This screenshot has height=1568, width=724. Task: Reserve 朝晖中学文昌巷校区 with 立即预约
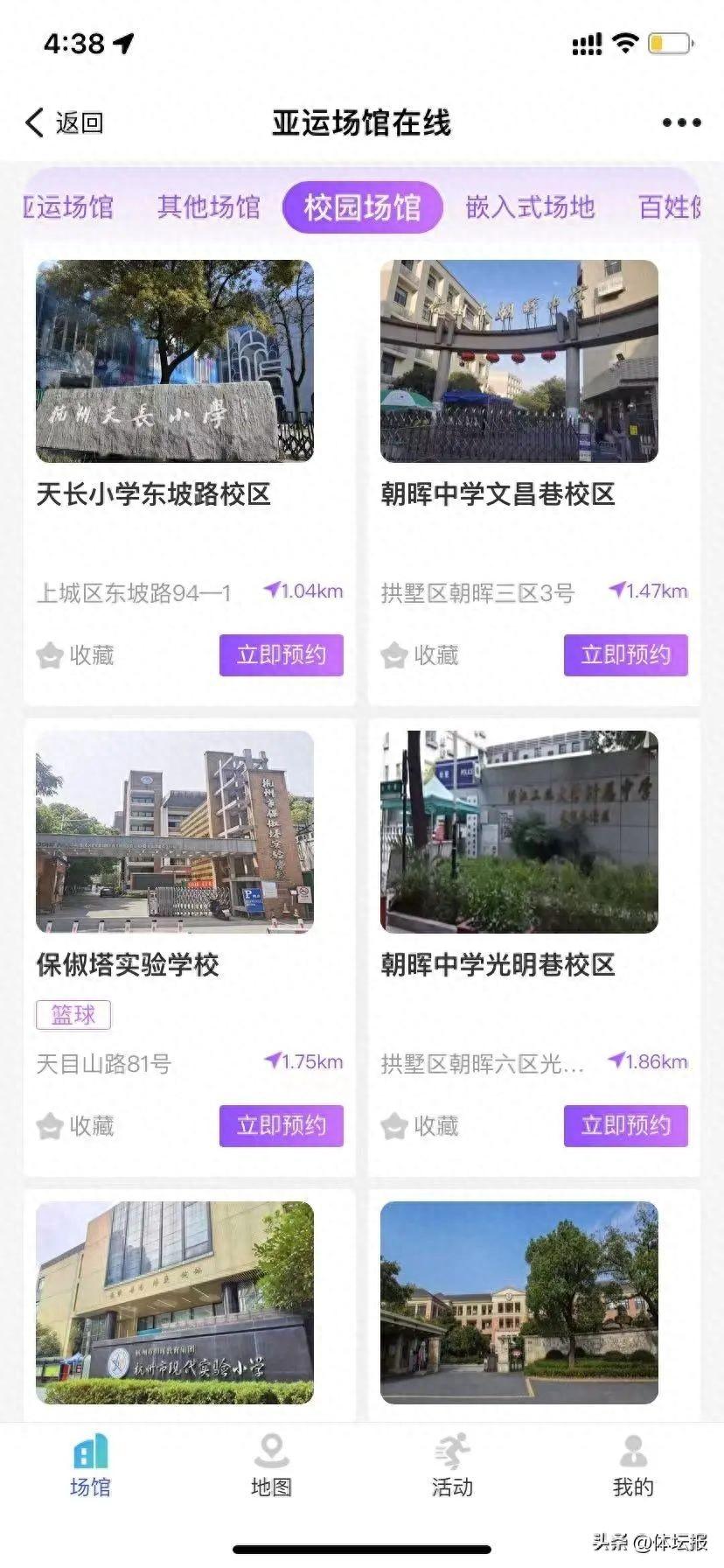[x=625, y=655]
